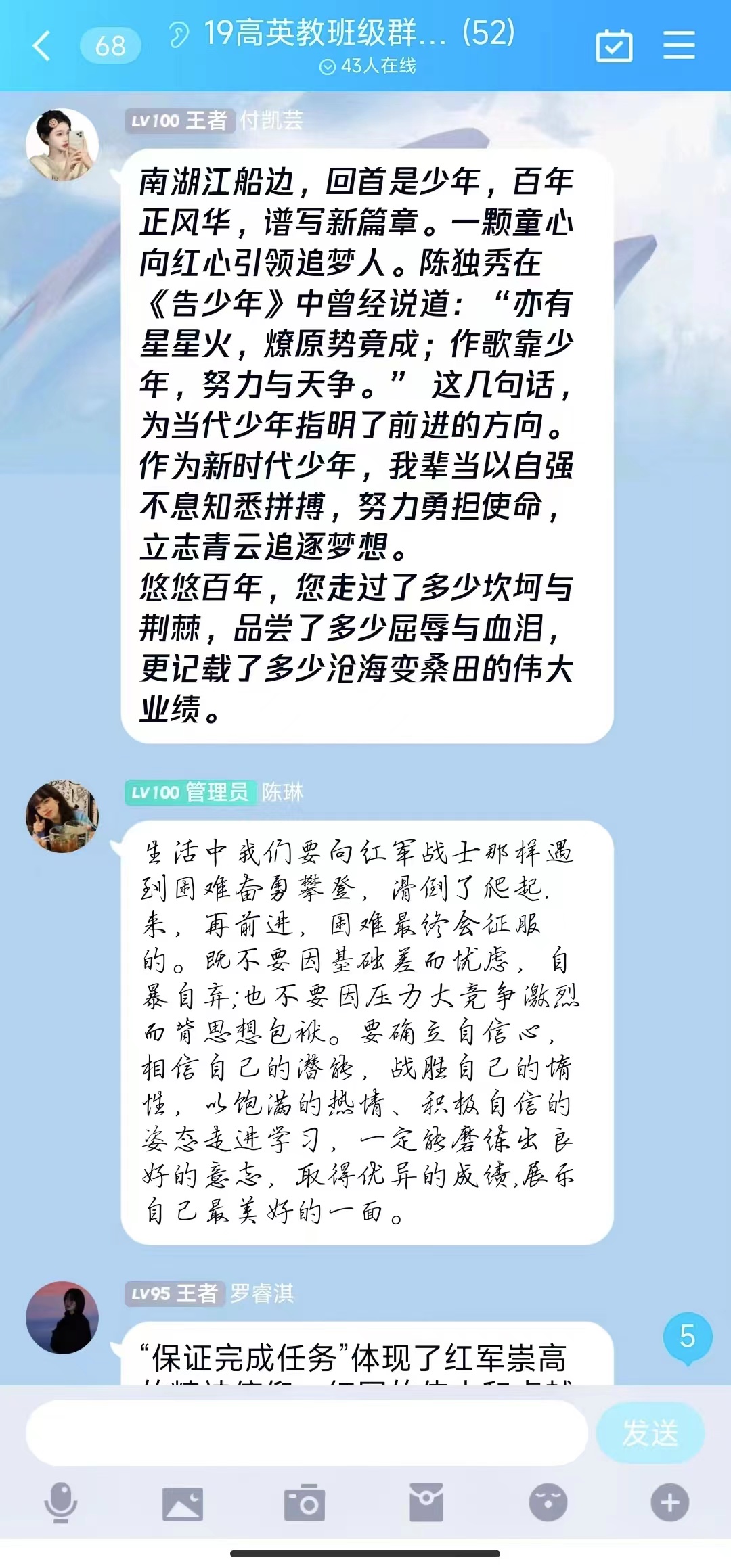731x1568 pixels.
Task: Open the red envelope icon
Action: click(x=426, y=1502)
